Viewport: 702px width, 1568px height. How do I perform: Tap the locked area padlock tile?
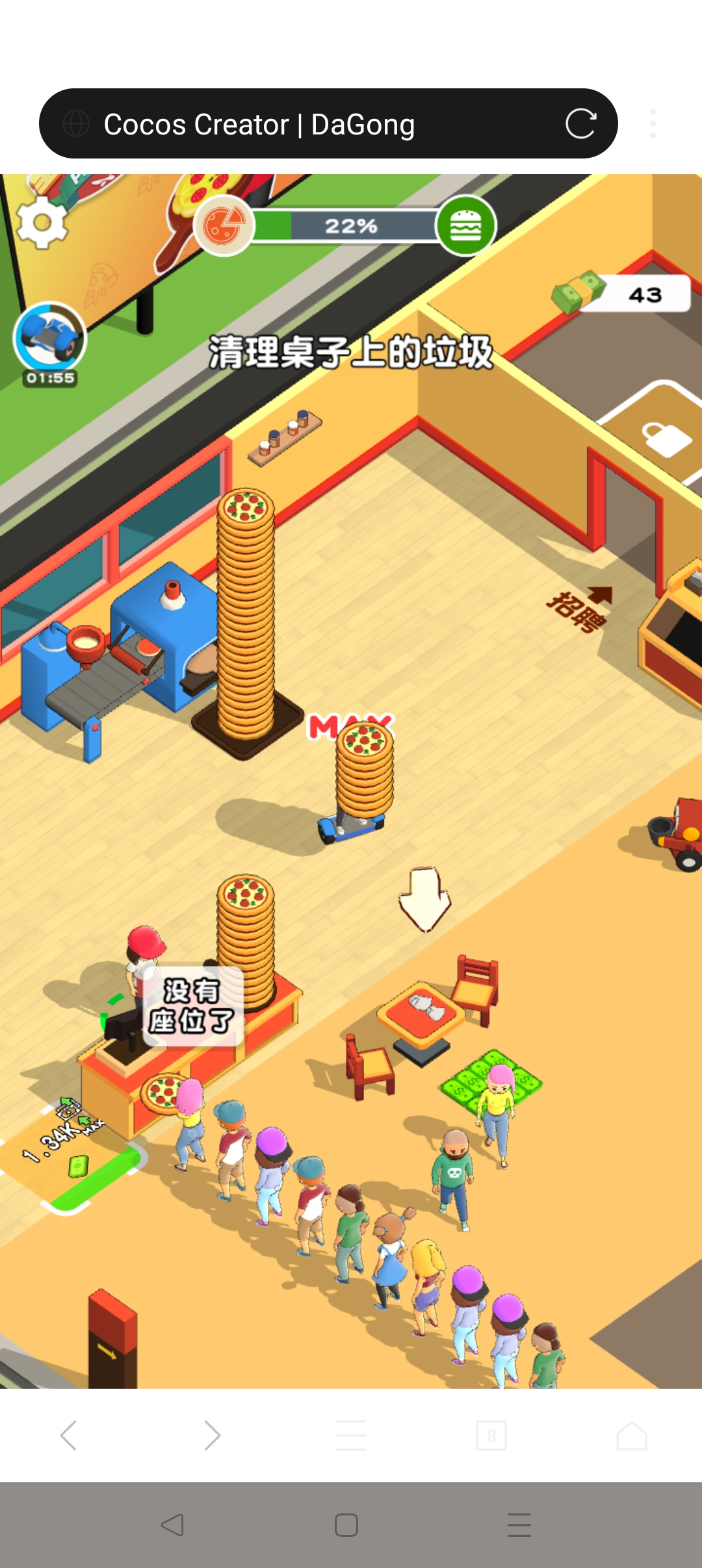pyautogui.click(x=666, y=438)
